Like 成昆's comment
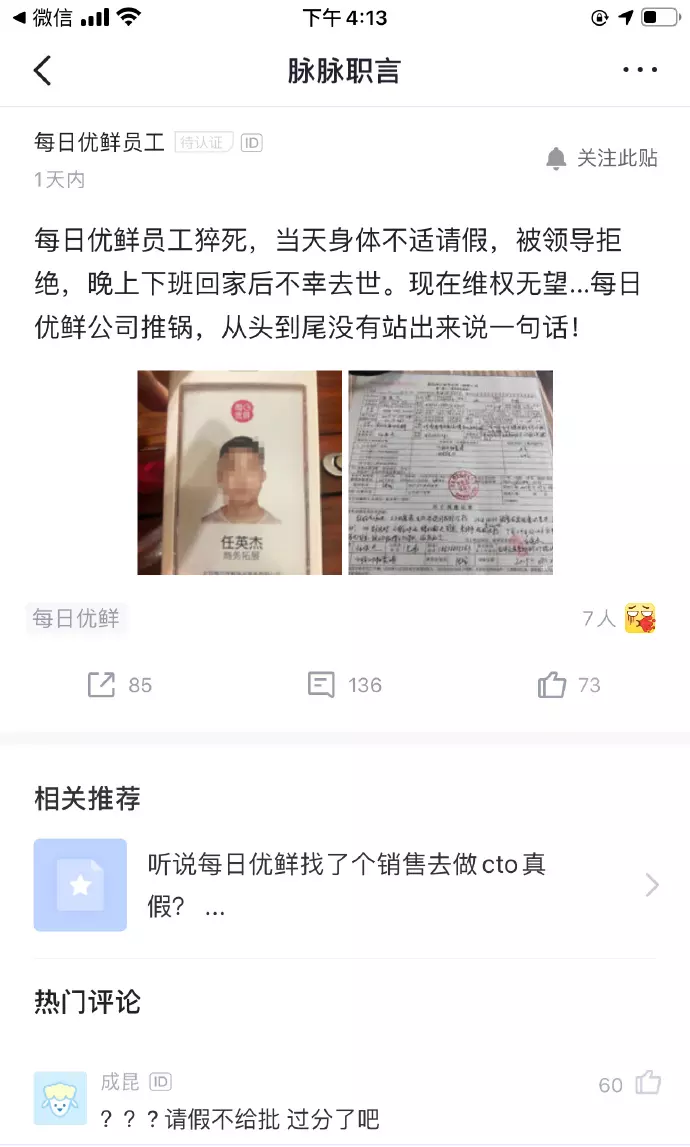This screenshot has width=690, height=1147. [x=648, y=1083]
